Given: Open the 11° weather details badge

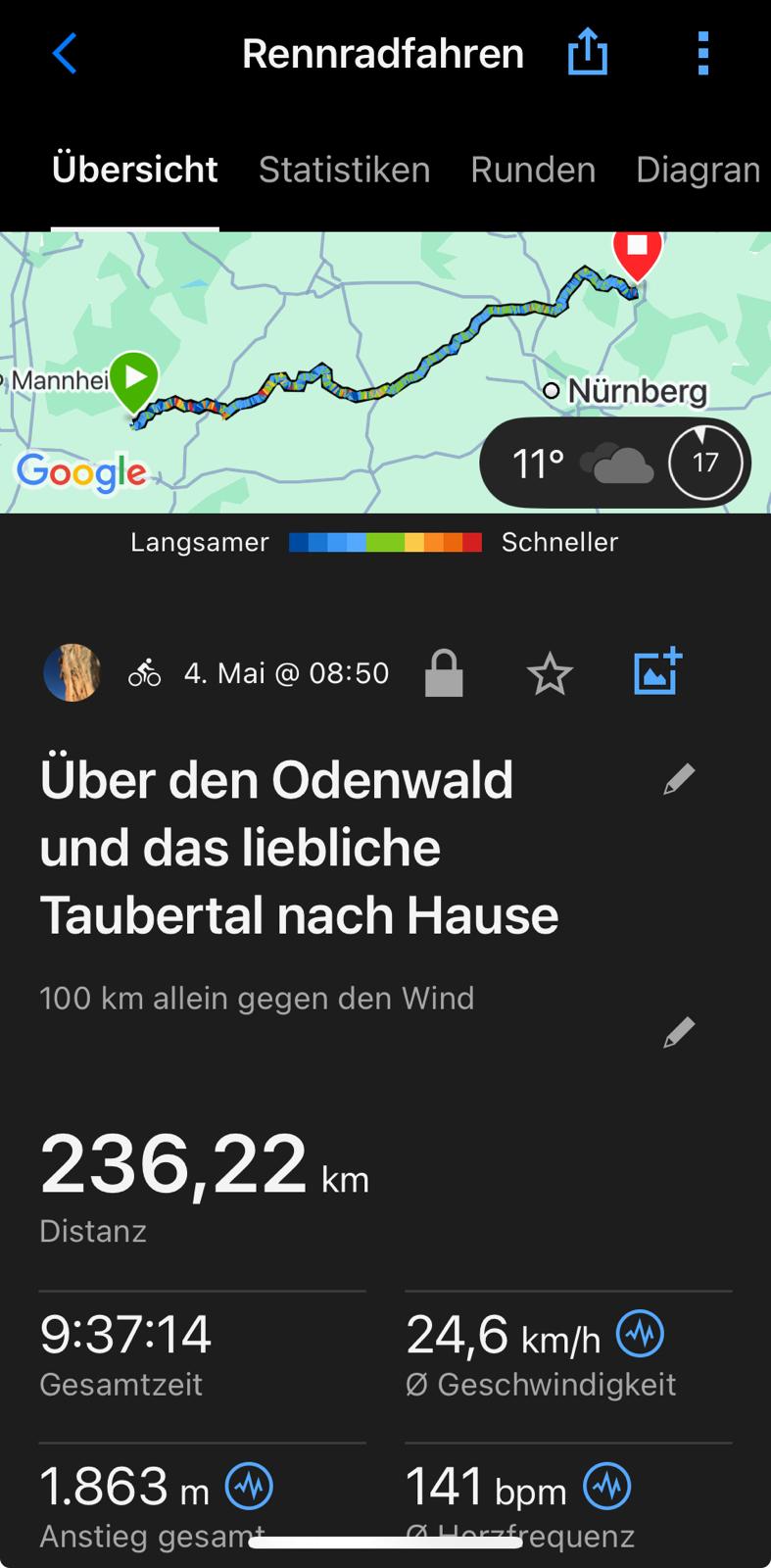Looking at the screenshot, I should point(614,463).
